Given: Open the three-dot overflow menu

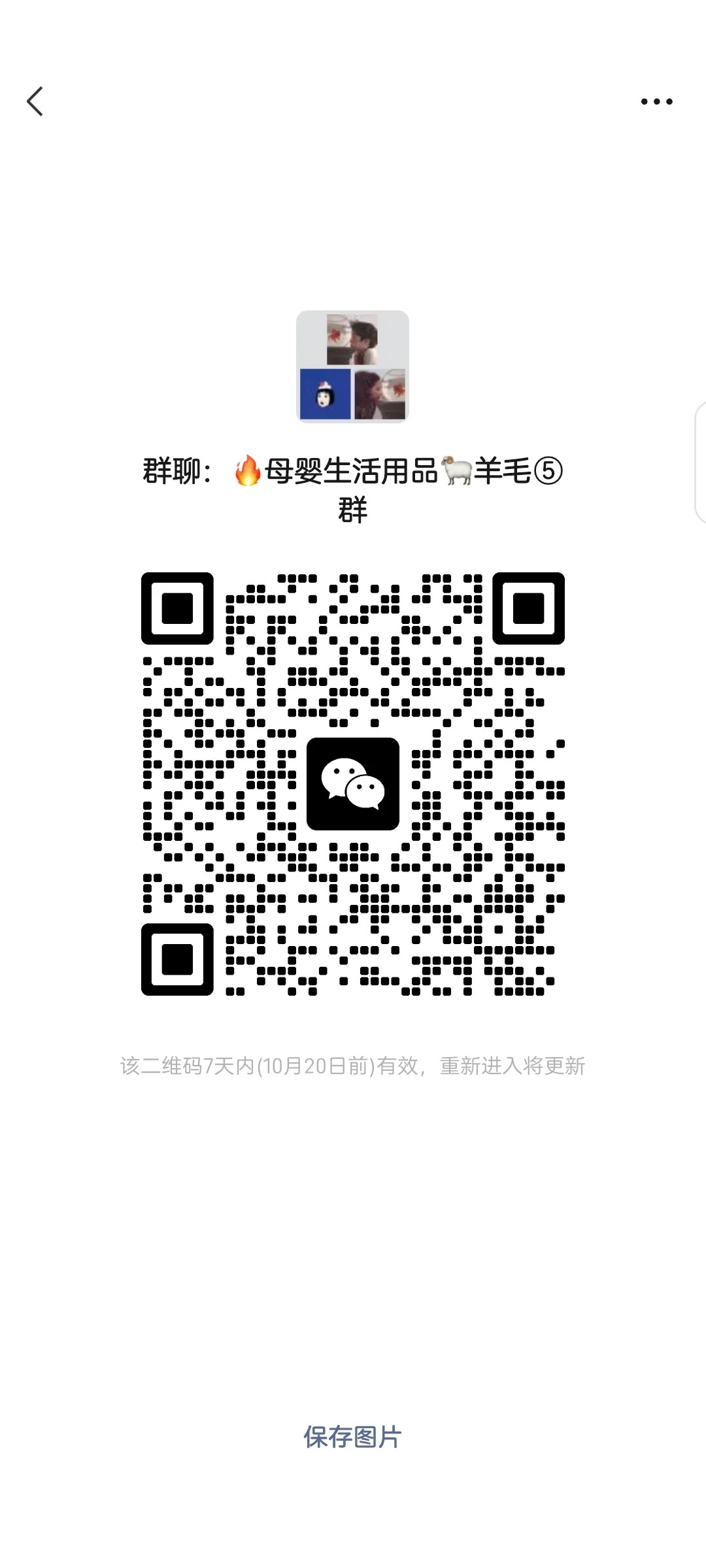Looking at the screenshot, I should tap(656, 102).
